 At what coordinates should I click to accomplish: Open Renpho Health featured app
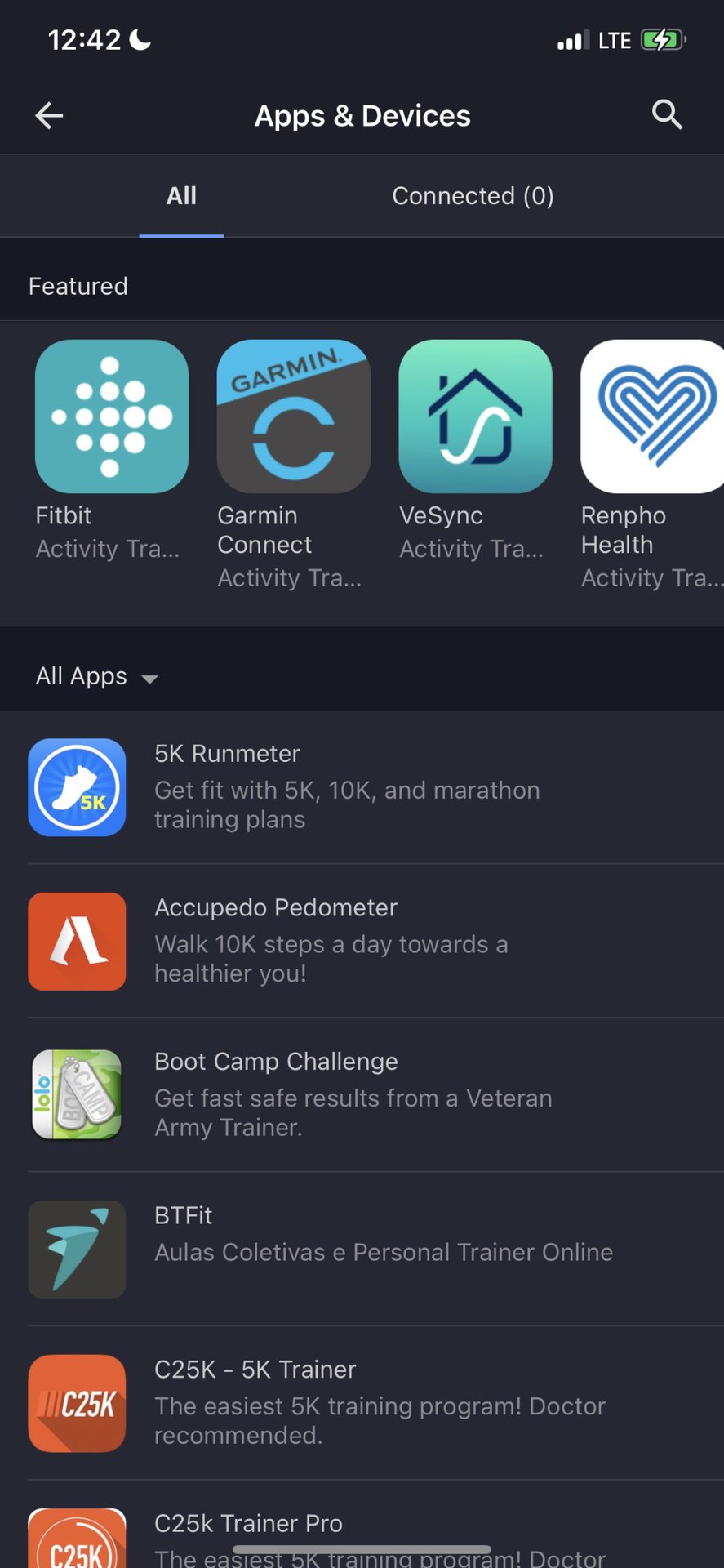pyautogui.click(x=652, y=416)
